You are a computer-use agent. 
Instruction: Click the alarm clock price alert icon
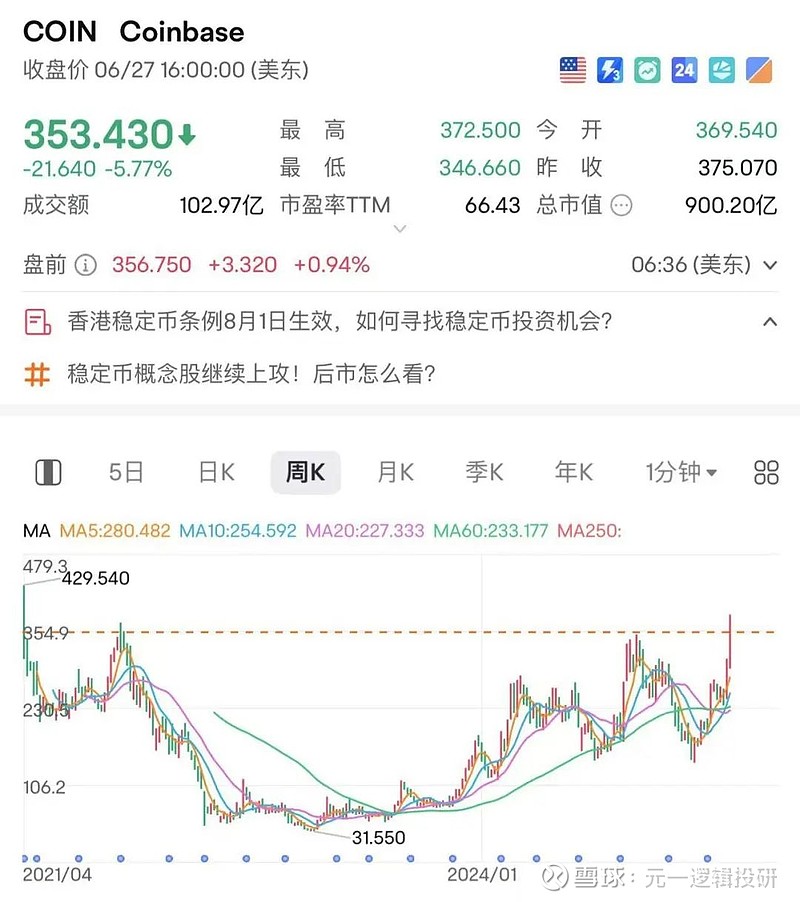click(x=646, y=69)
